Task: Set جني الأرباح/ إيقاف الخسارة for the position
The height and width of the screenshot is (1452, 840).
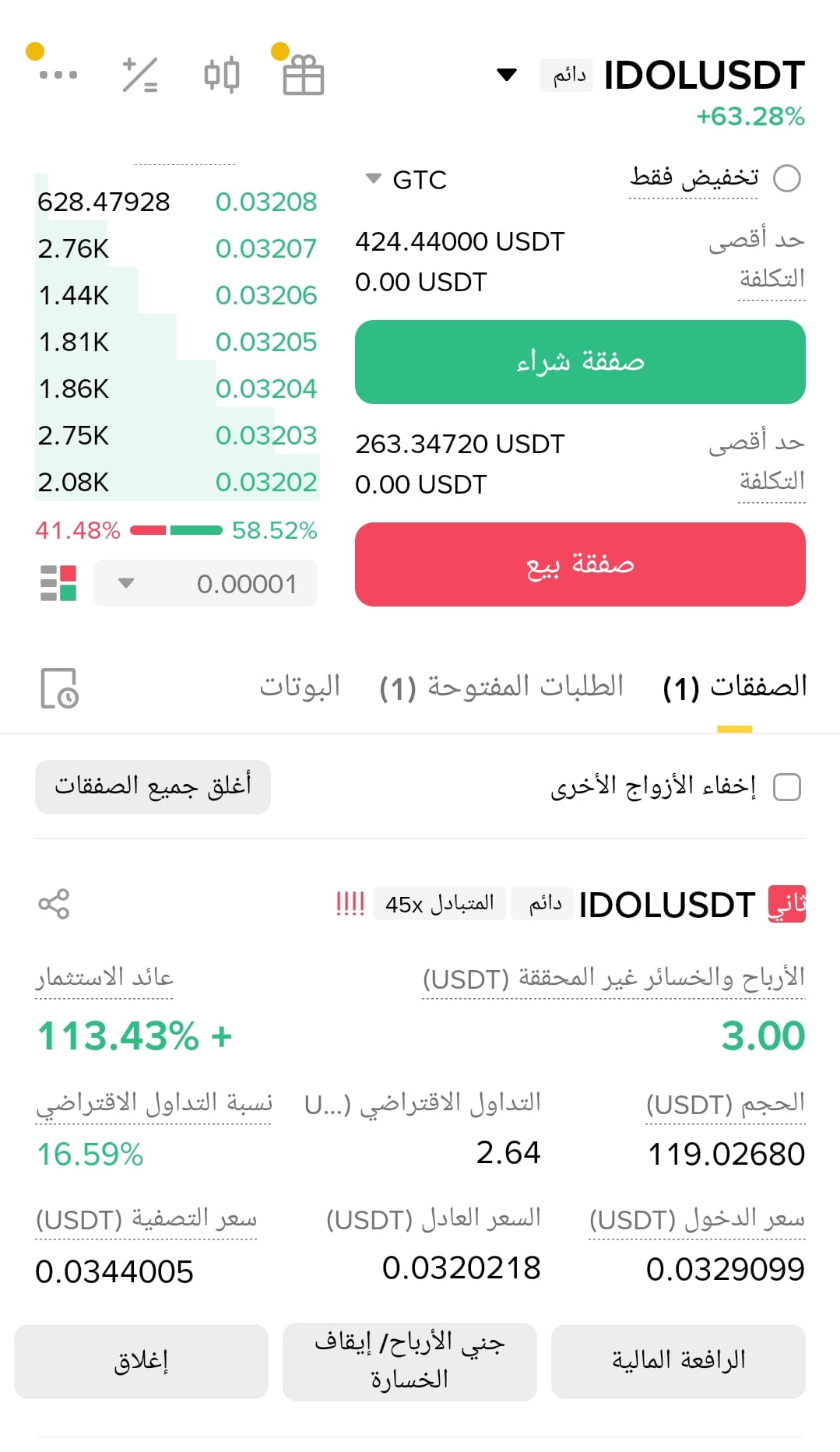Action: 409,1361
